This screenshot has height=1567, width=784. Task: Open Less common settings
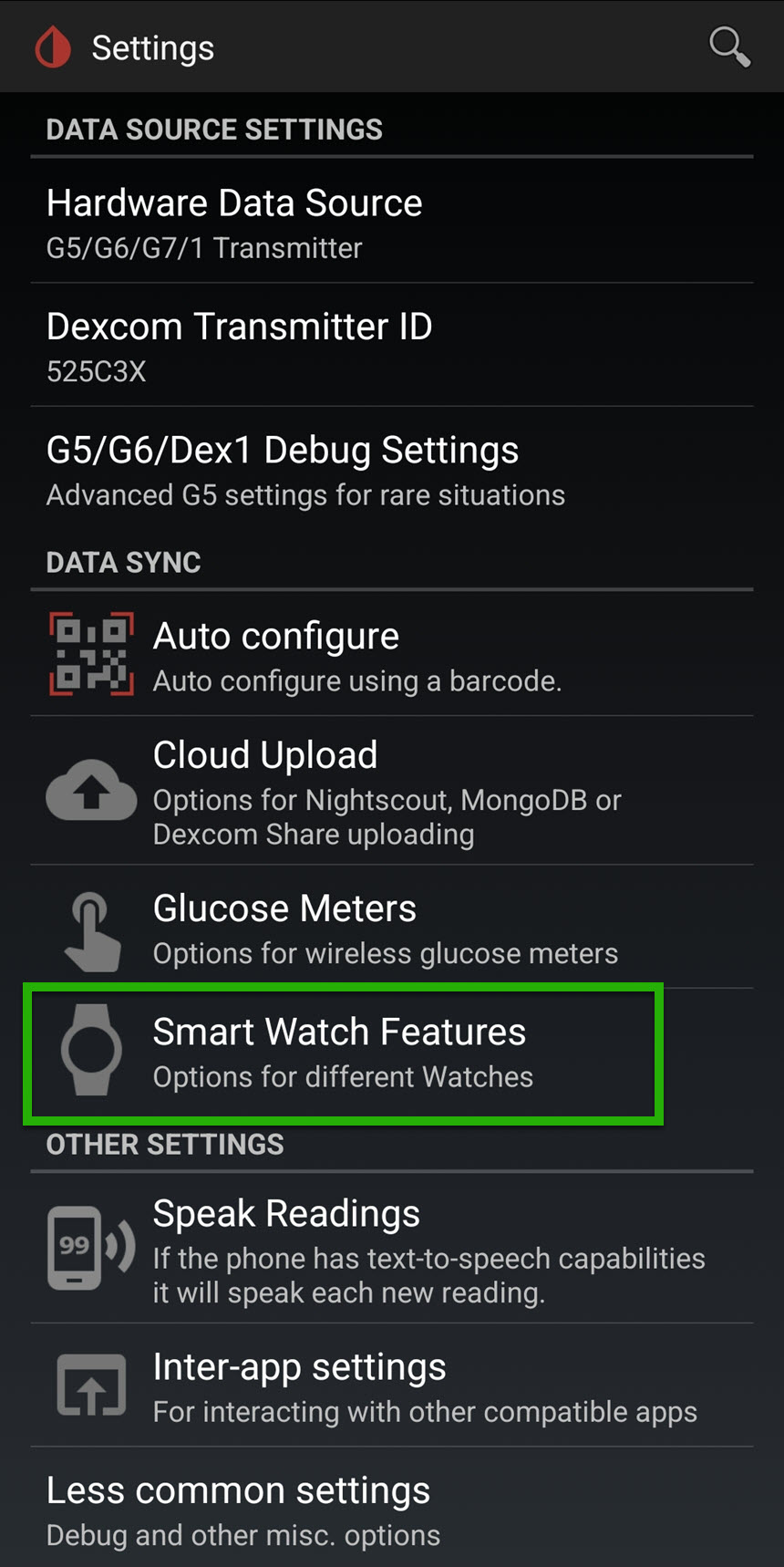pos(392,1510)
